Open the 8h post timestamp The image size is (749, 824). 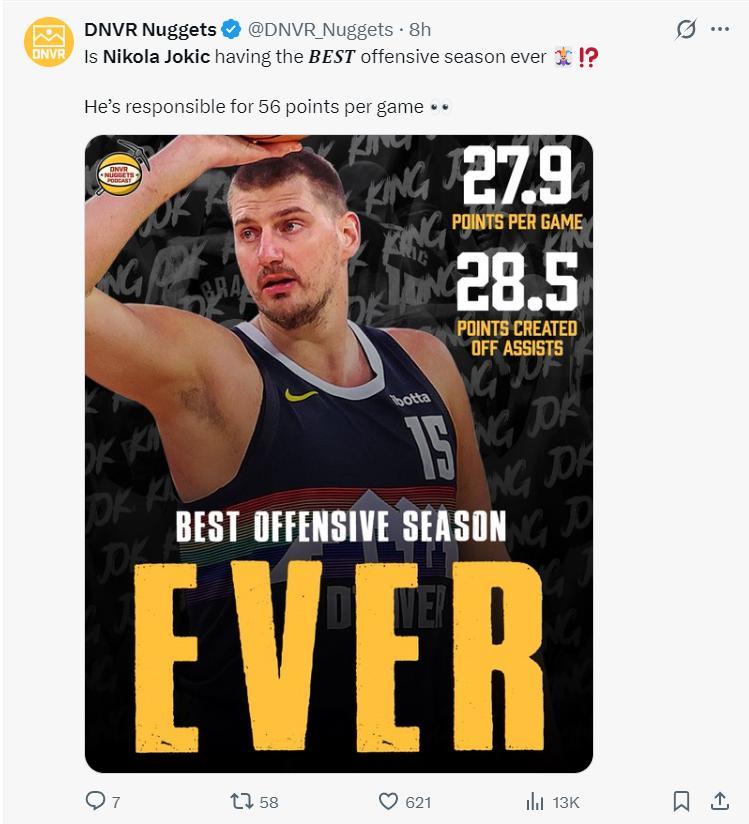(x=420, y=30)
